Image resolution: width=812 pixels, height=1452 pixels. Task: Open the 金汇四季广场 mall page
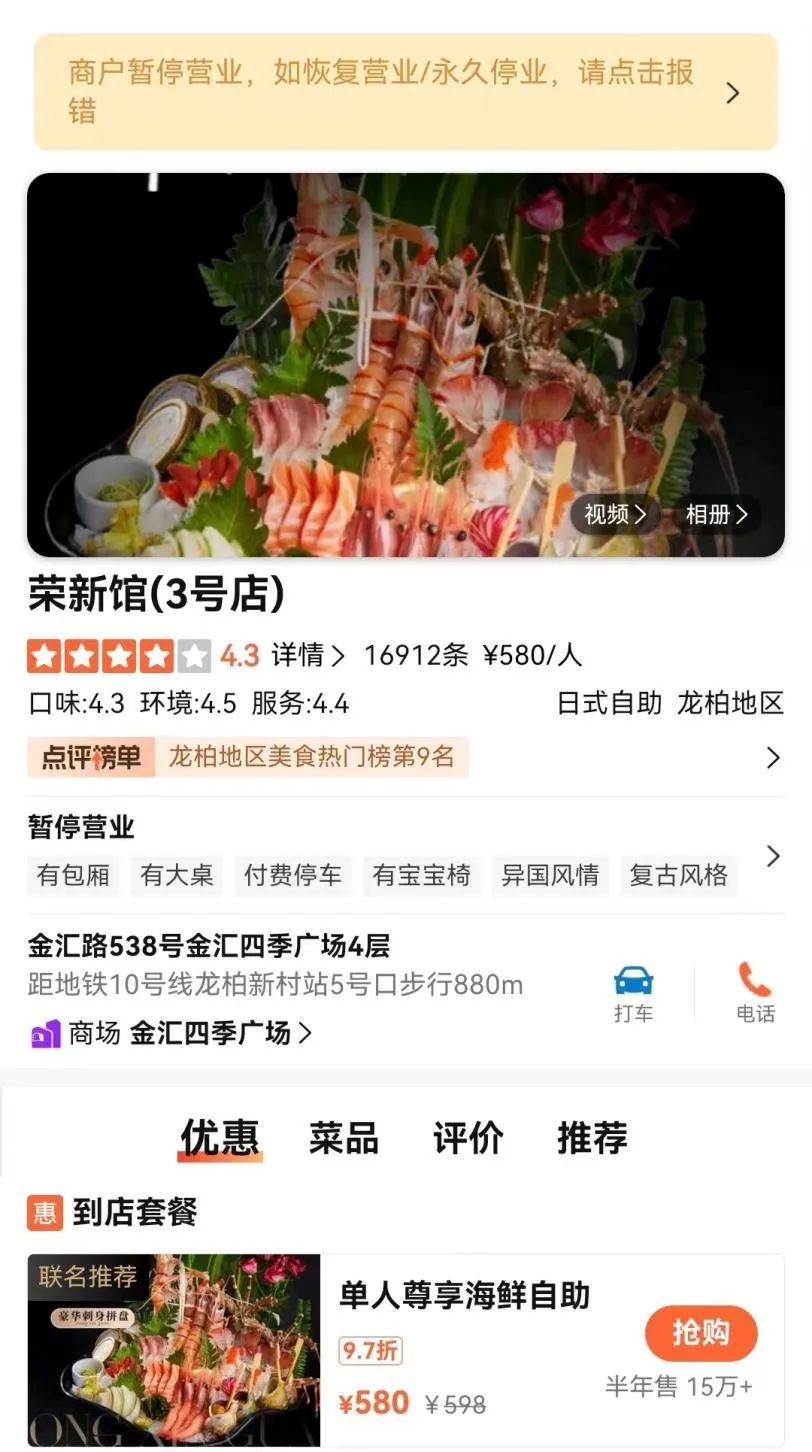point(220,1033)
